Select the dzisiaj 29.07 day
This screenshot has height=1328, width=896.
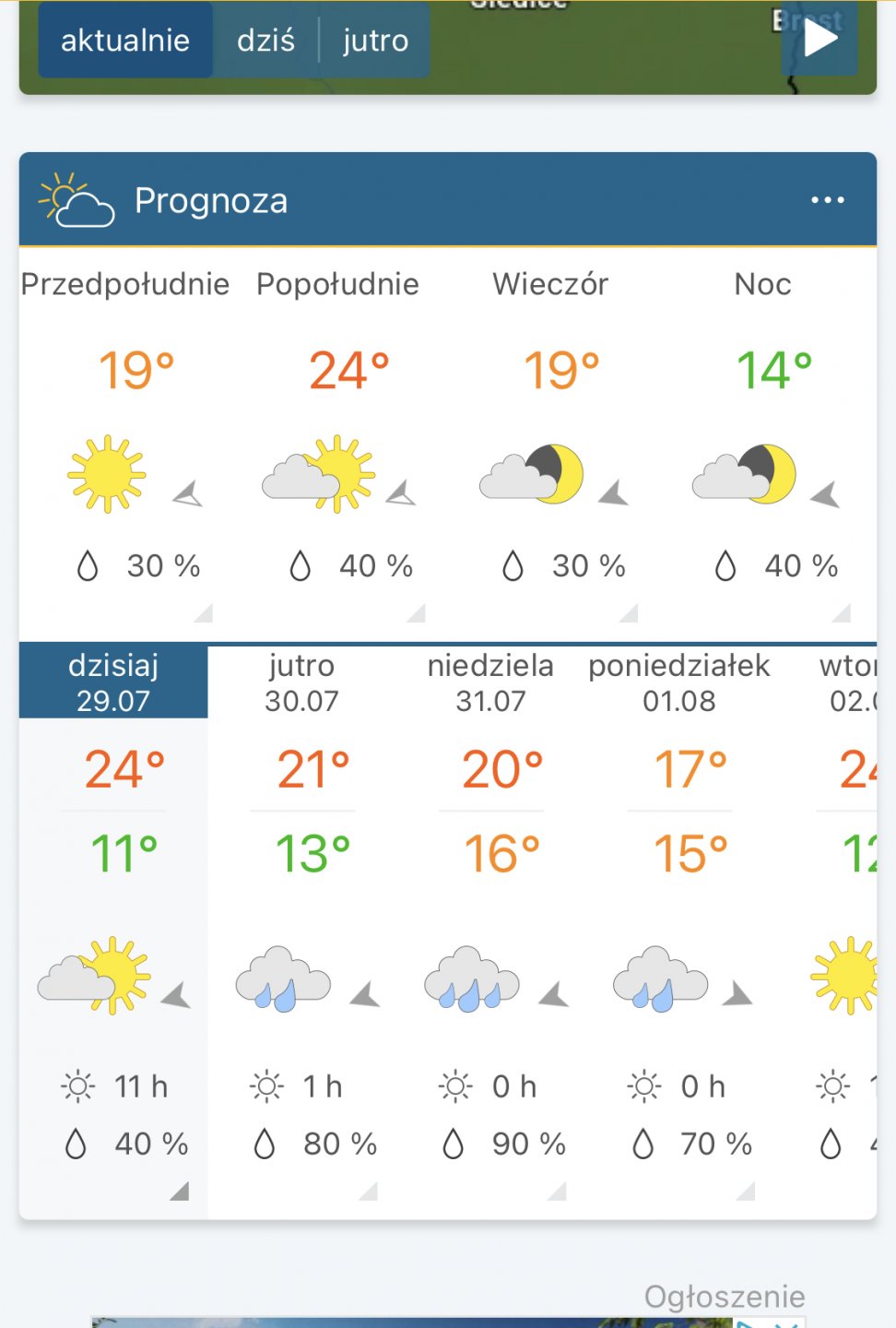tap(113, 682)
